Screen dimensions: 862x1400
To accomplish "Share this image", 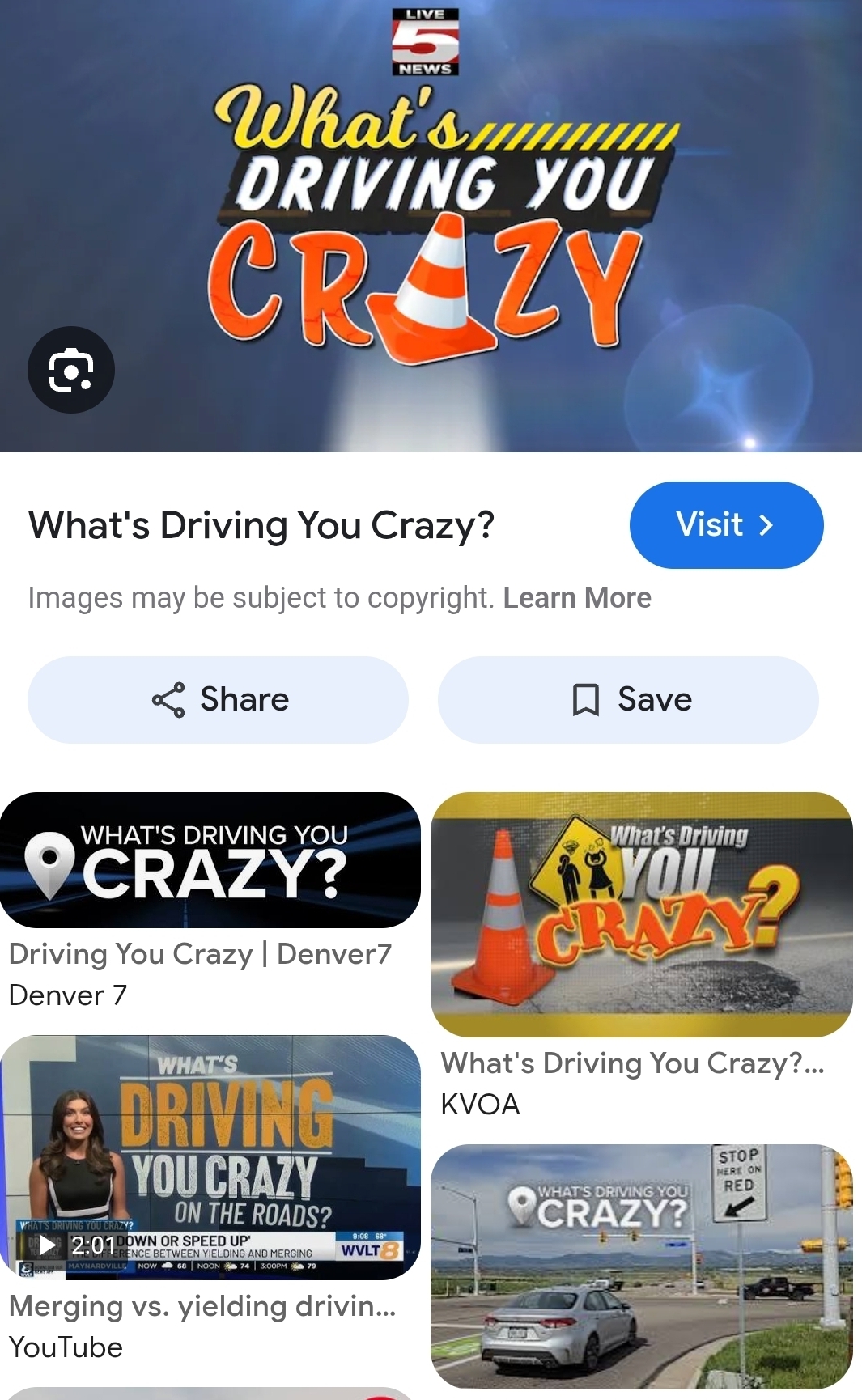I will 218,699.
